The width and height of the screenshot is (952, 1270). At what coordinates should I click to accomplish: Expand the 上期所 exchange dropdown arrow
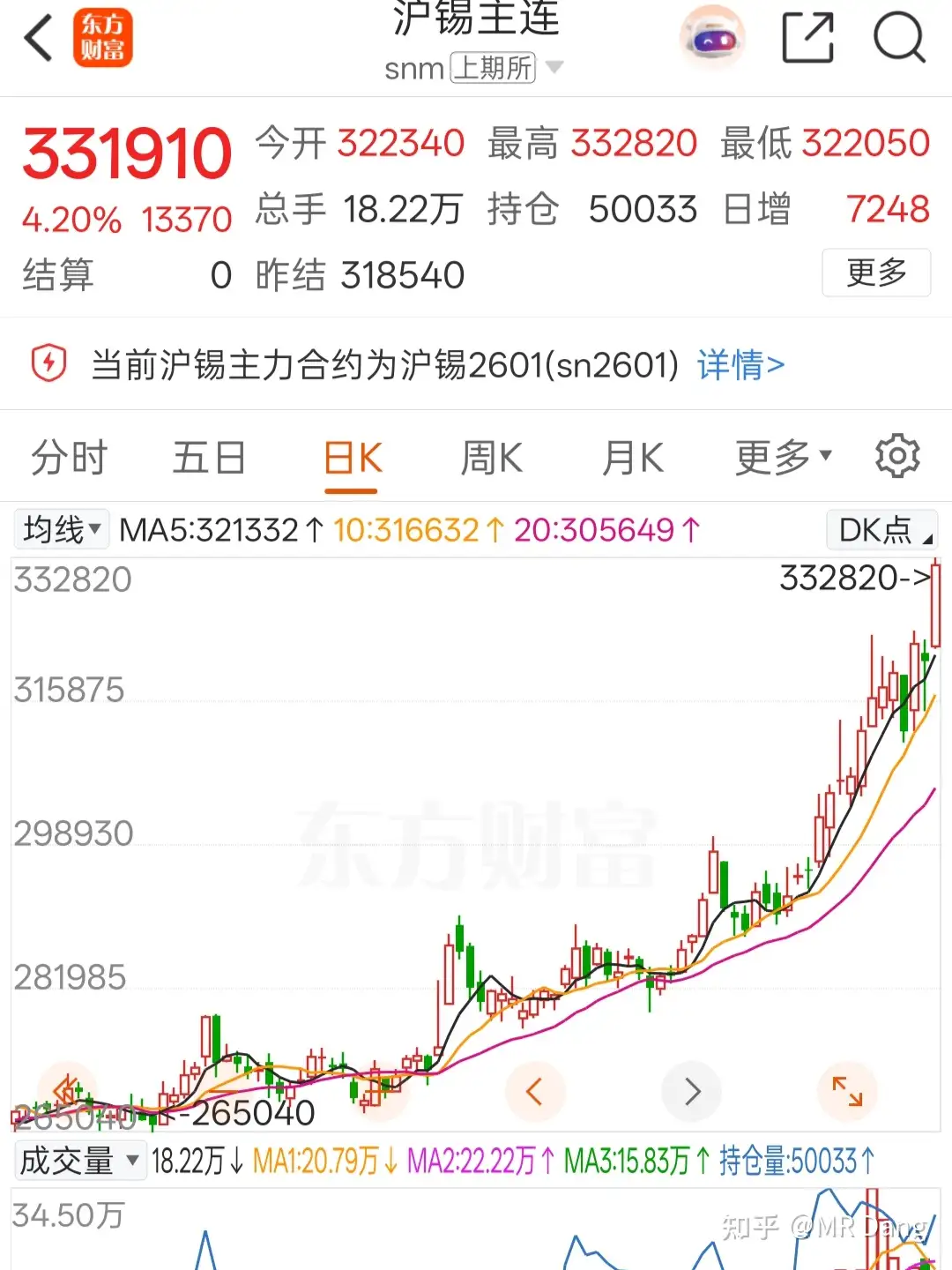(x=556, y=67)
